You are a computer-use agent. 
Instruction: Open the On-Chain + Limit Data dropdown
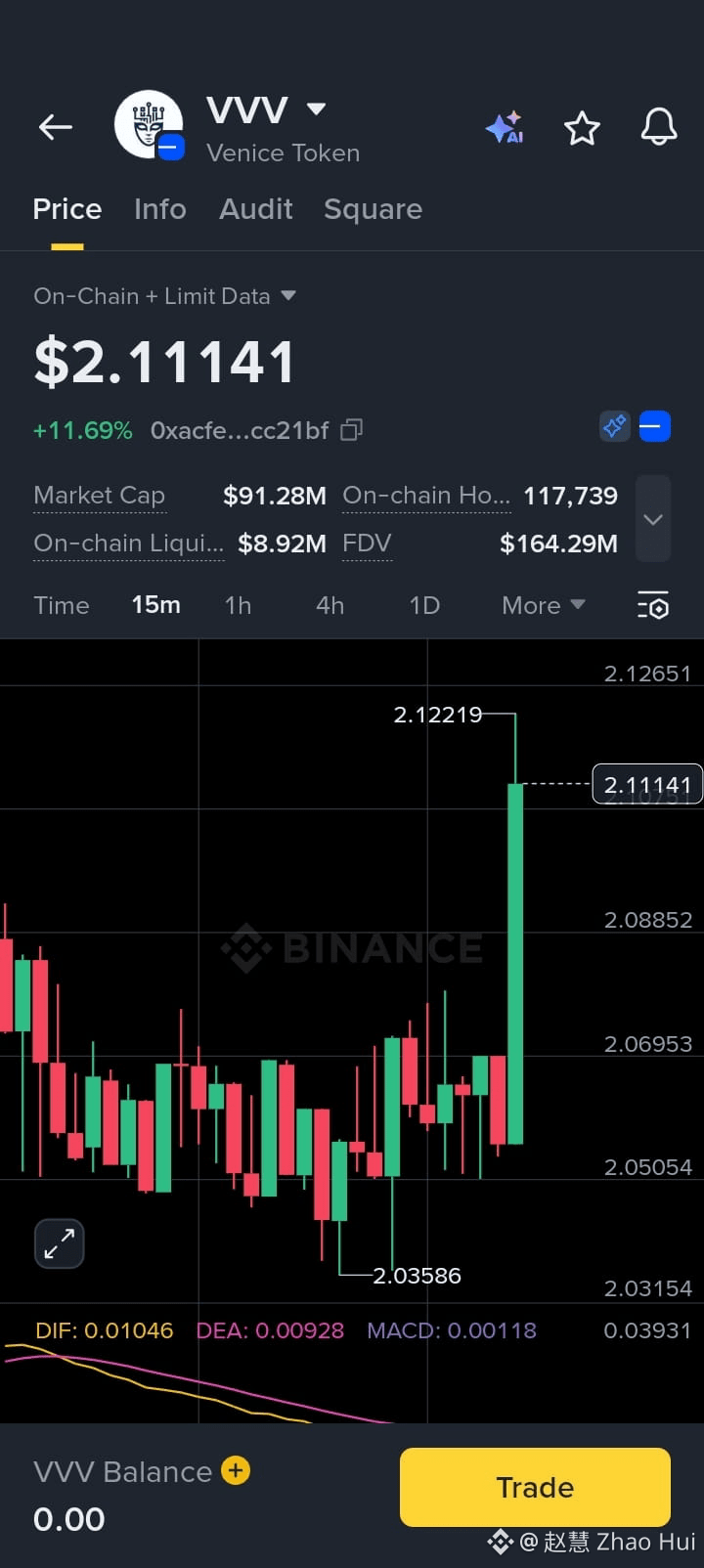coord(165,295)
